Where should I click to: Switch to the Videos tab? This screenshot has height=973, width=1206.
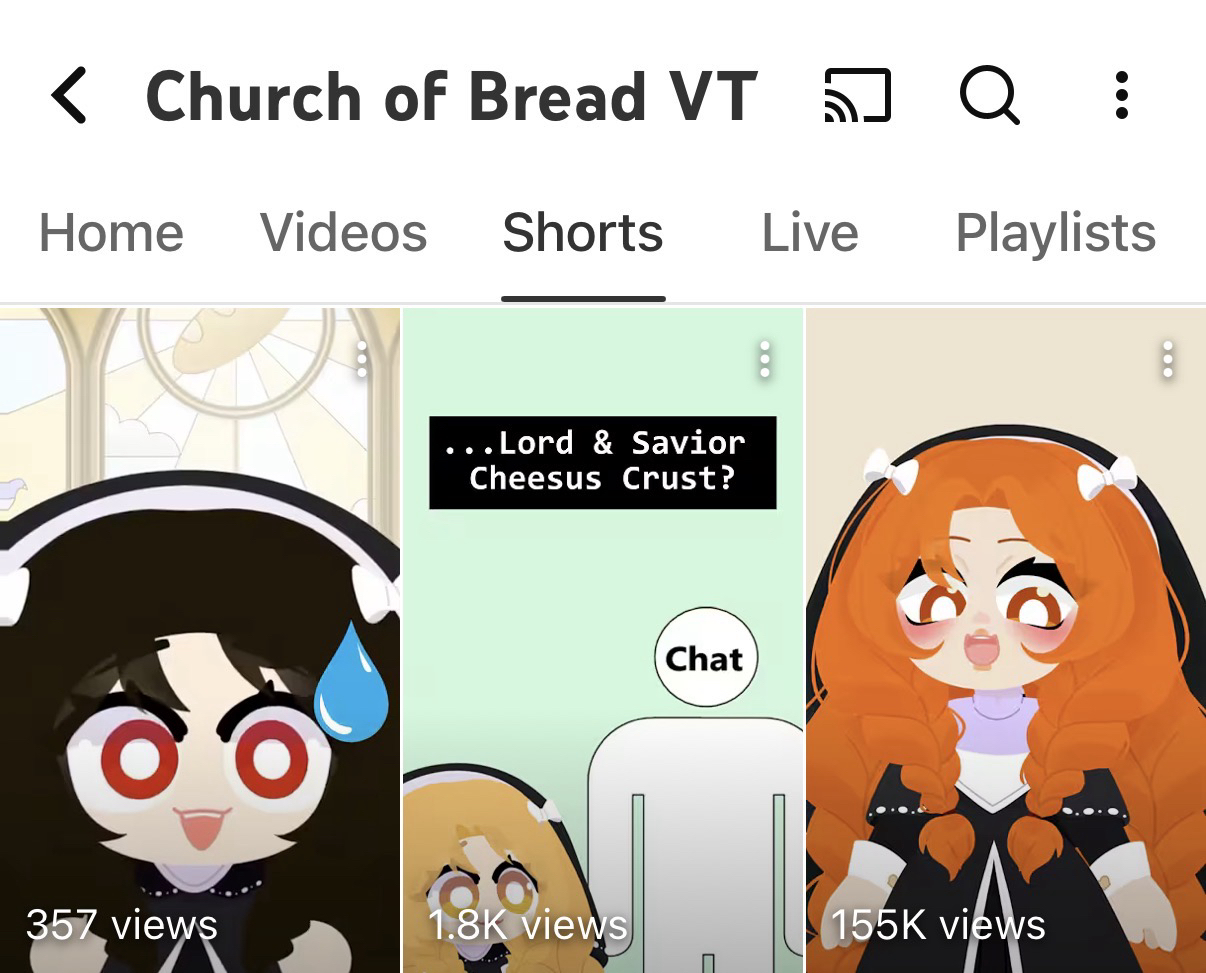point(343,233)
